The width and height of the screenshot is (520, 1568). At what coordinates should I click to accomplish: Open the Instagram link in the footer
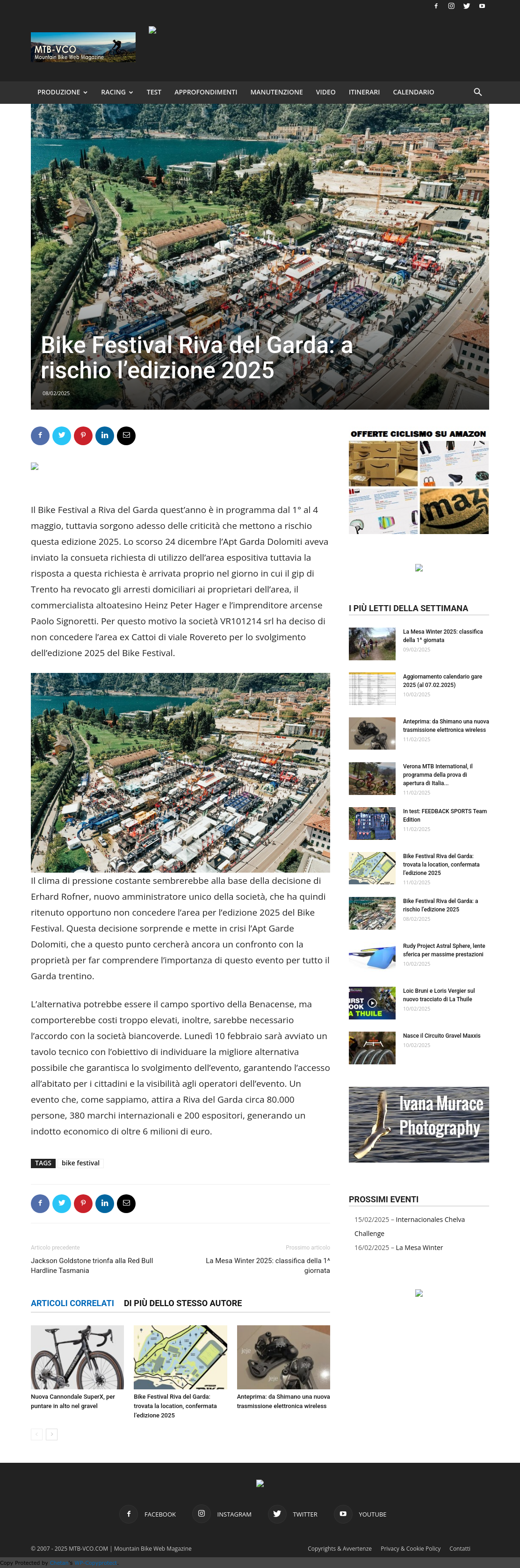[222, 1514]
